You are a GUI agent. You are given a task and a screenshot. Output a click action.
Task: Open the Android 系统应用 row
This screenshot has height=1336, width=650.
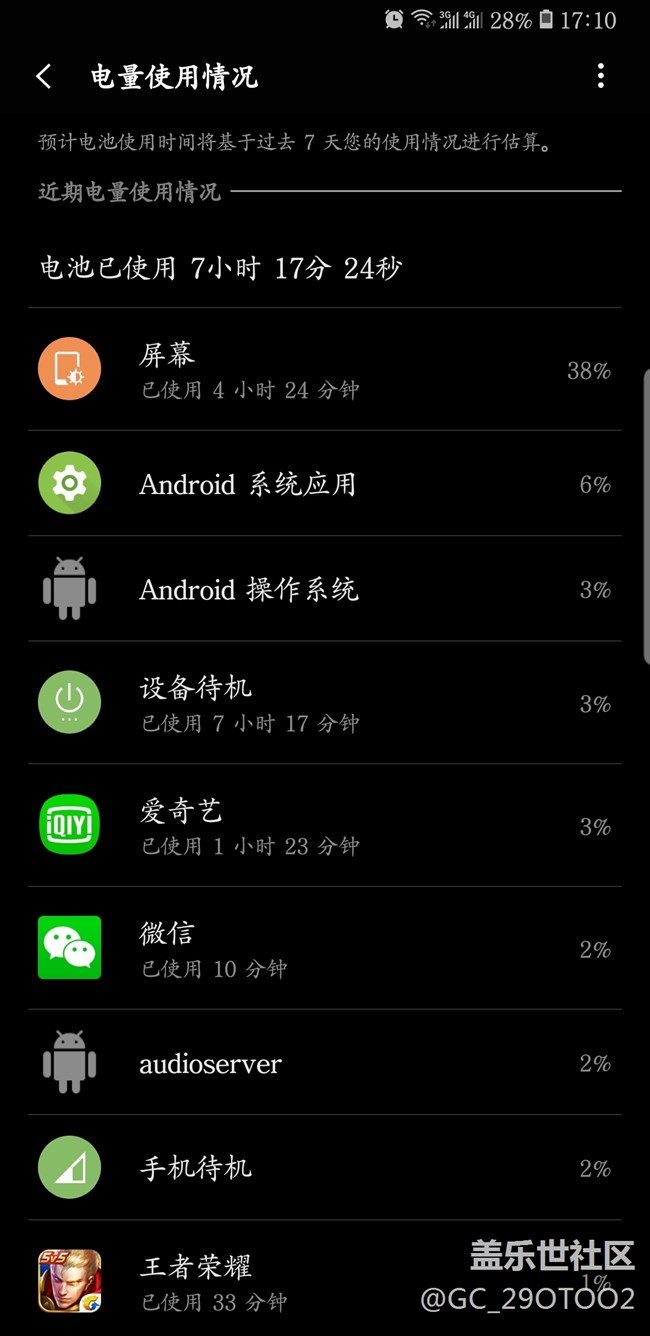coord(325,484)
